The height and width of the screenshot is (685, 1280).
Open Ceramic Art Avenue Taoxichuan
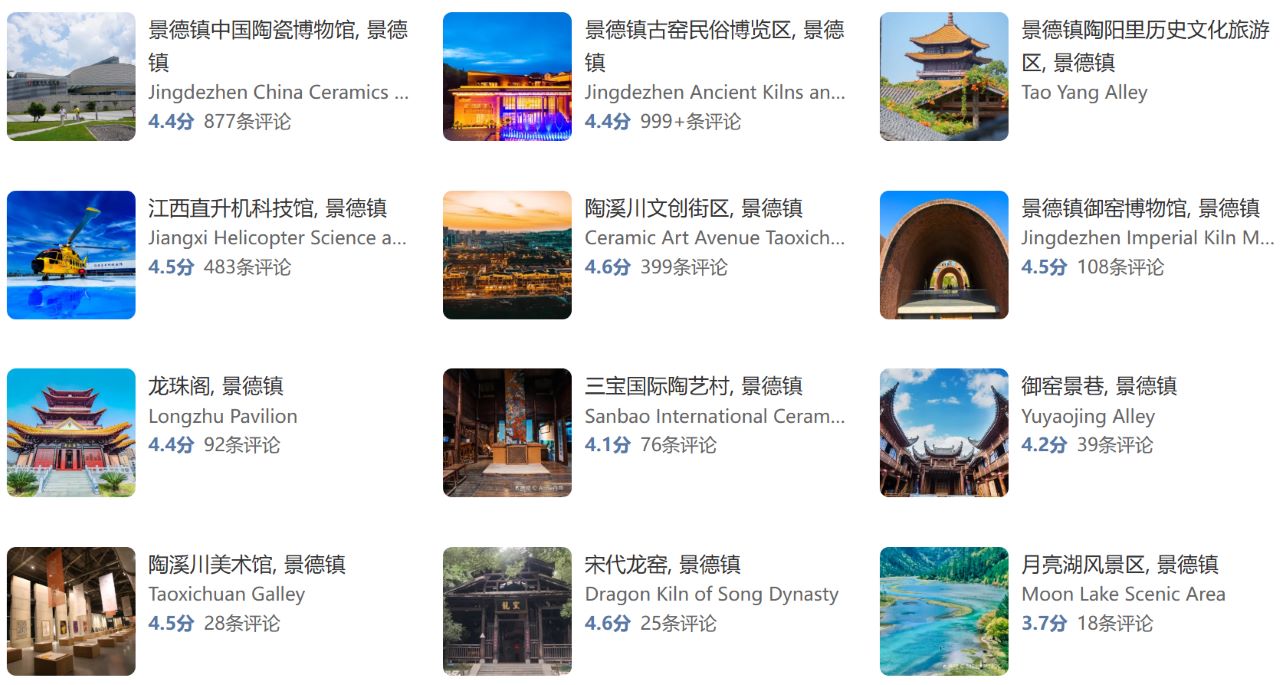693,209
